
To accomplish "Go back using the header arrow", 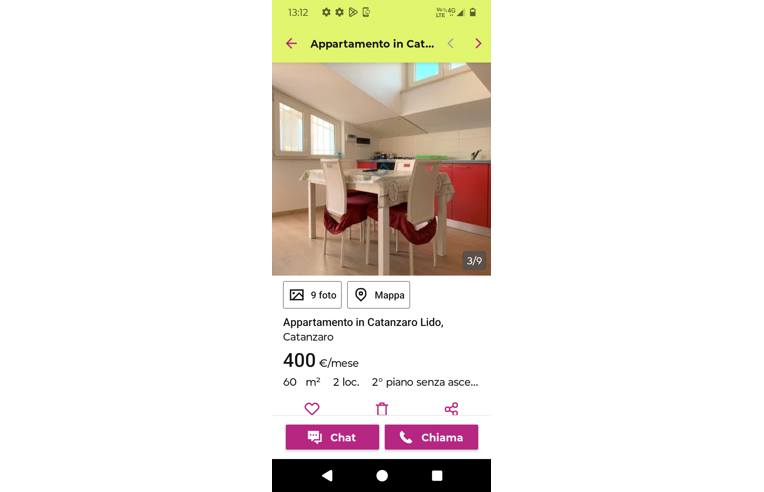I will [x=291, y=44].
